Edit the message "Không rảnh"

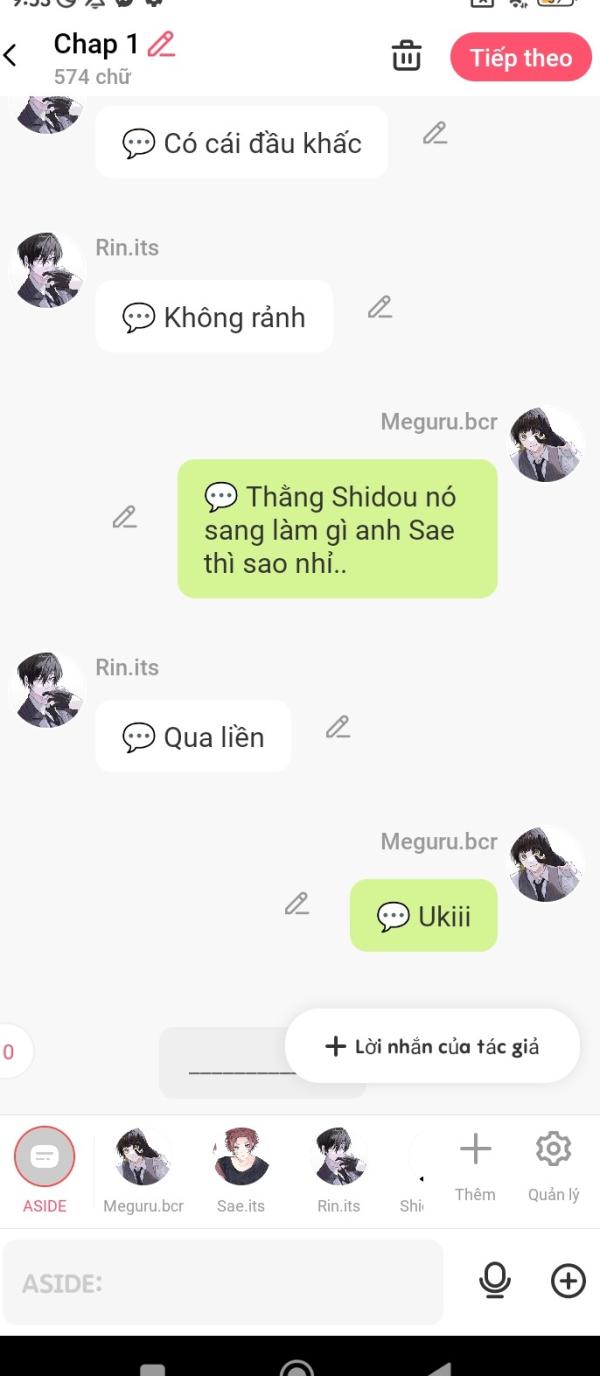[379, 307]
